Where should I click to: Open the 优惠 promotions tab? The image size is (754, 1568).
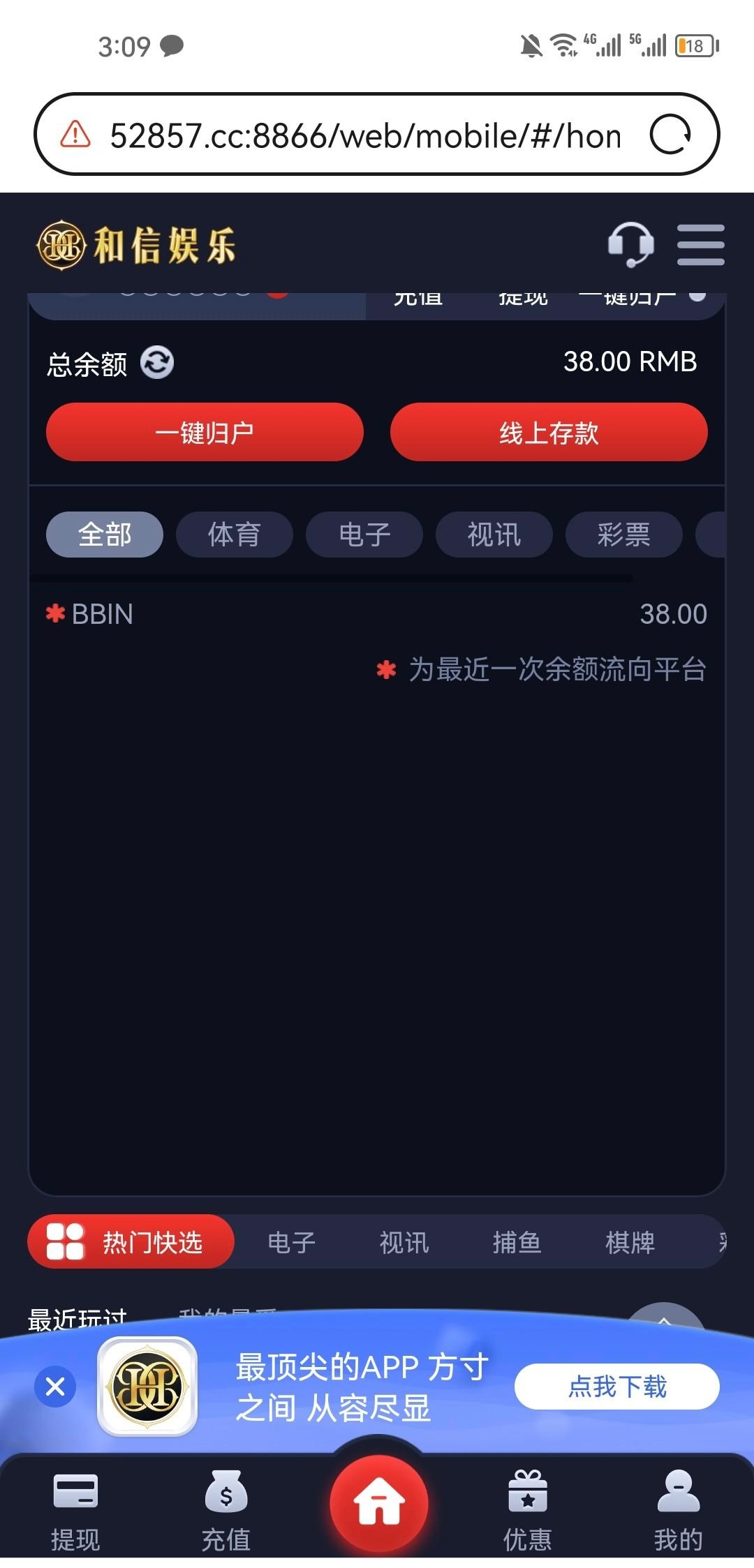coord(528,1511)
